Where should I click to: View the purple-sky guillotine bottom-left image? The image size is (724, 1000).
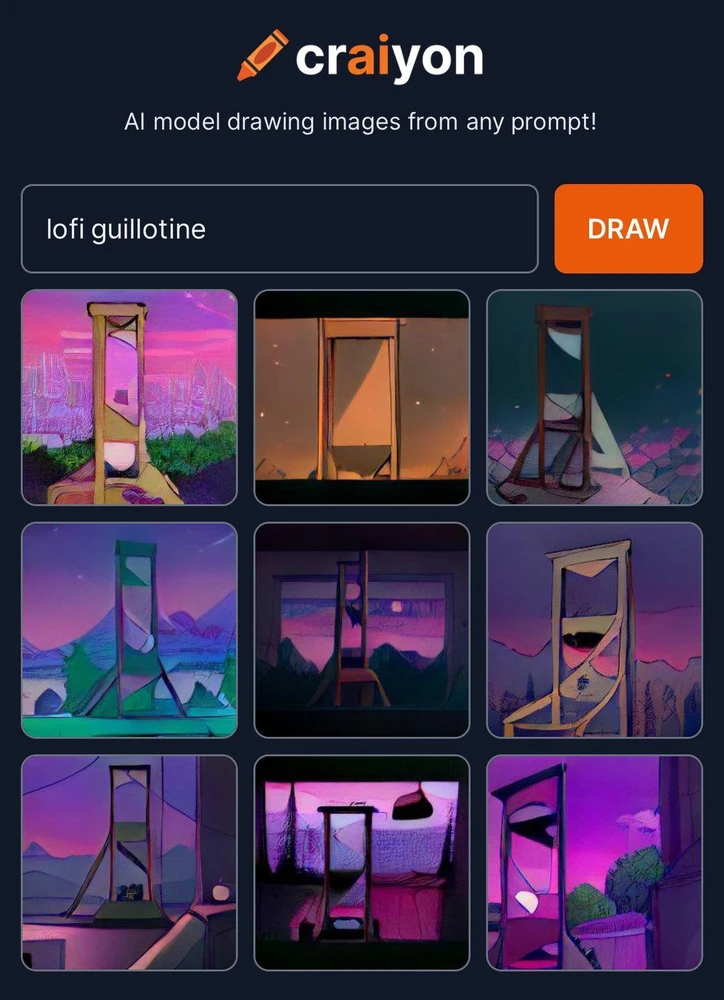(x=129, y=862)
